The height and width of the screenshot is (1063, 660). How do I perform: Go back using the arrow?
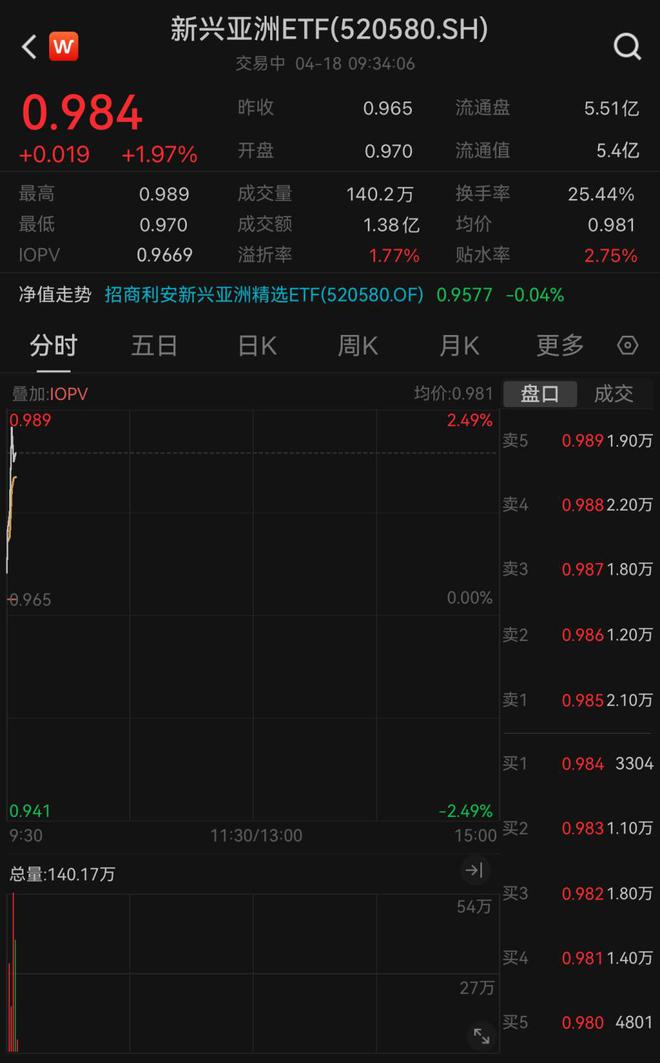29,47
